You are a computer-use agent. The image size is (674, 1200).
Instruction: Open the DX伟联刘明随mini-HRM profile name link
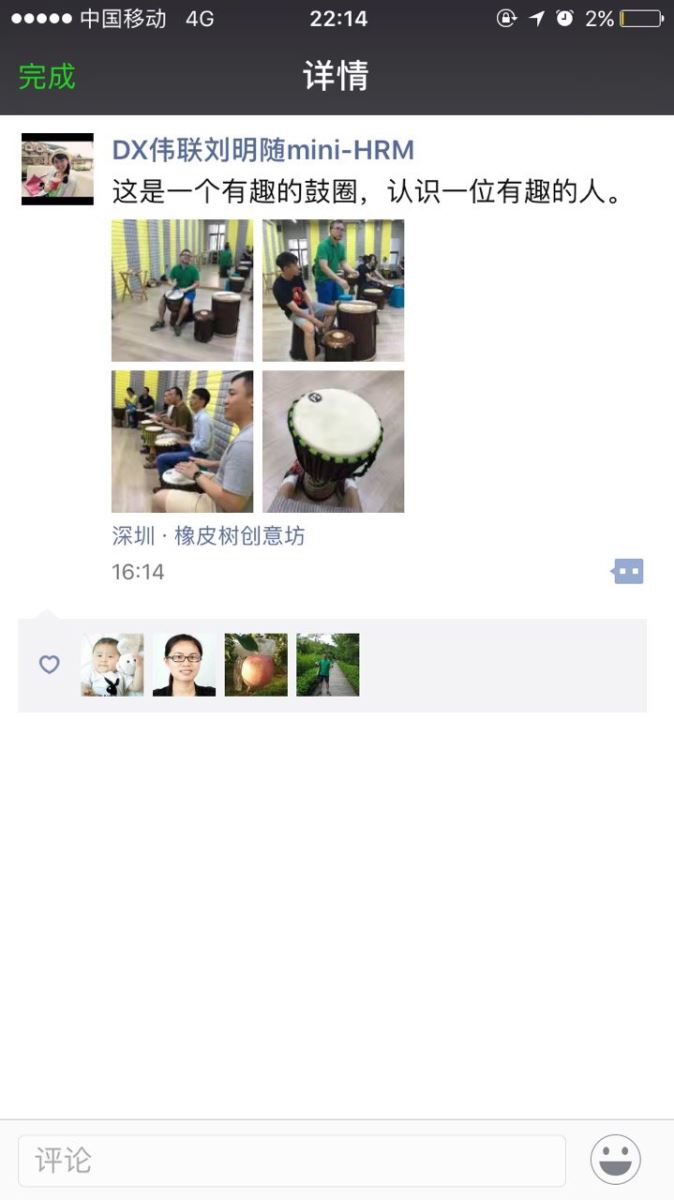[x=263, y=150]
